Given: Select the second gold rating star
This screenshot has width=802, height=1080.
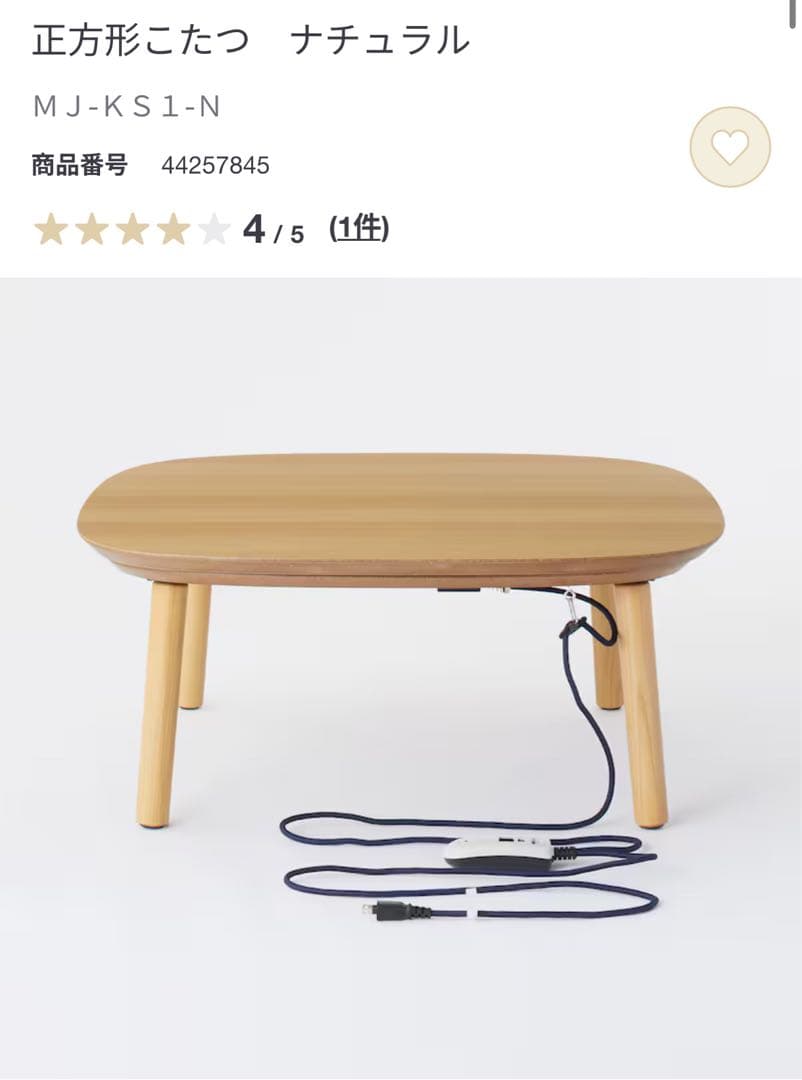Looking at the screenshot, I should pos(94,229).
